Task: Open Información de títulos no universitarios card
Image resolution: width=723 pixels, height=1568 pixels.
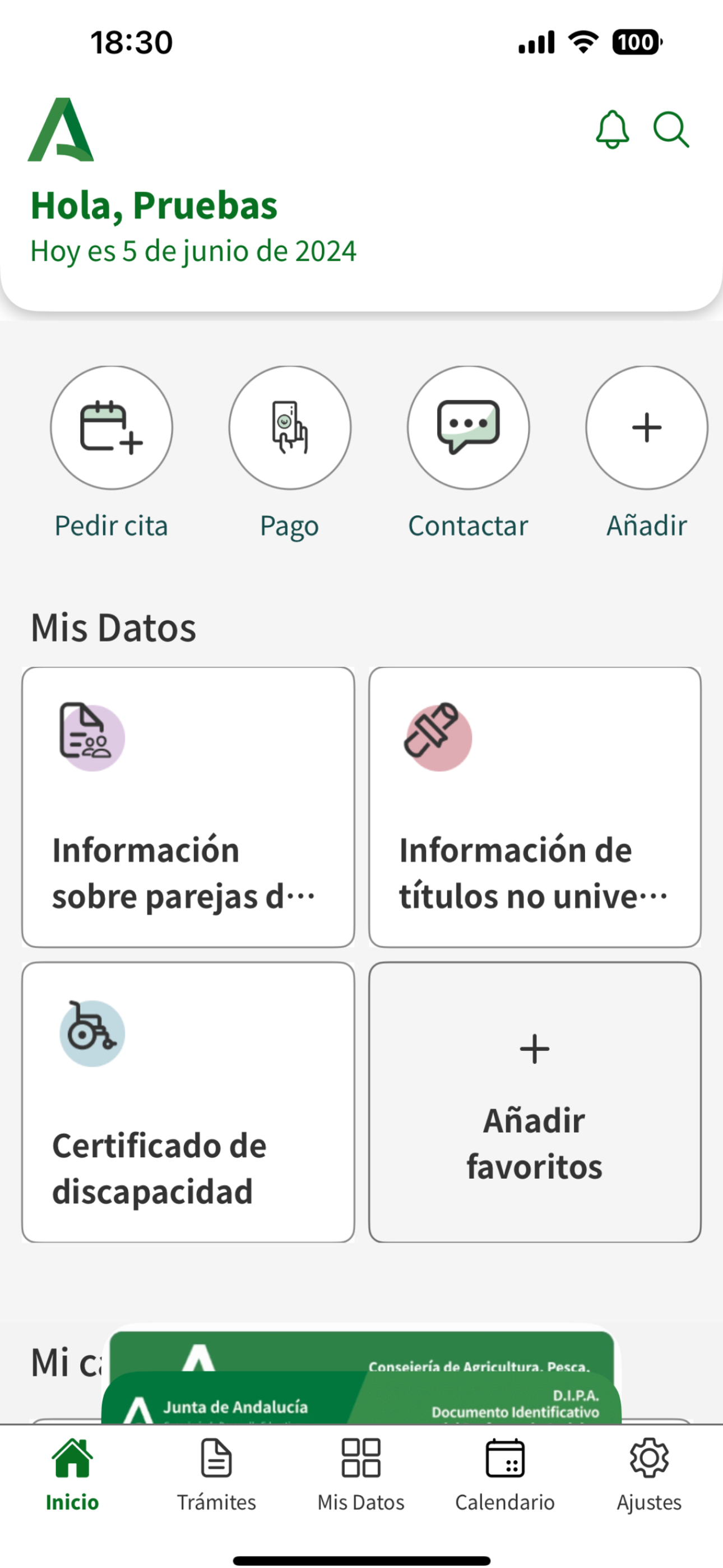Action: pos(535,807)
